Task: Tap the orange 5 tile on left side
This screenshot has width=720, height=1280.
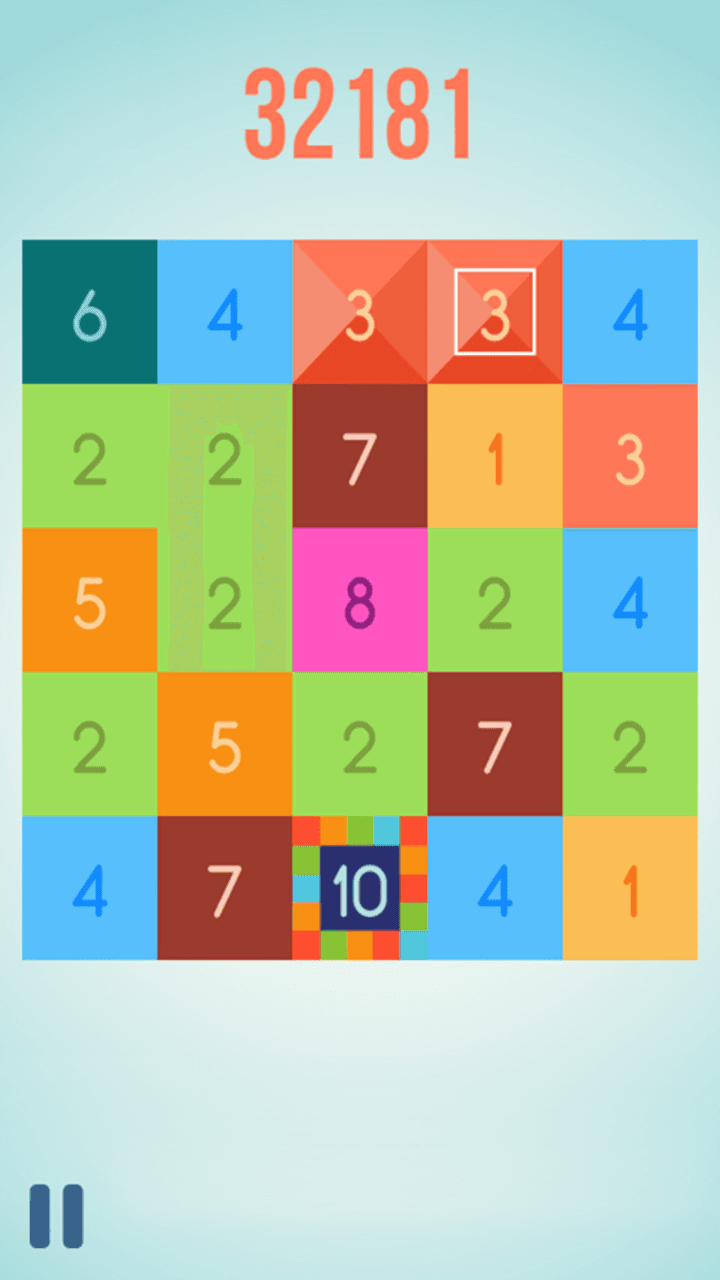Action: point(90,600)
